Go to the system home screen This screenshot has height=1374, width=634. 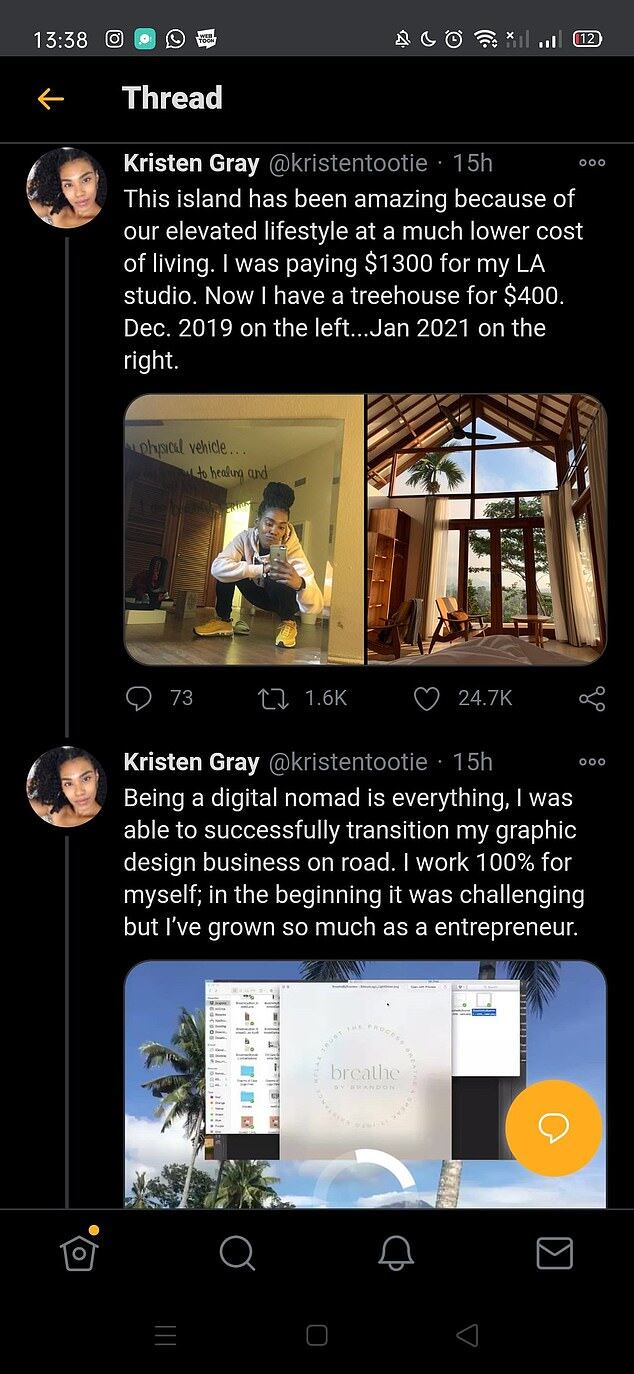(x=317, y=1335)
